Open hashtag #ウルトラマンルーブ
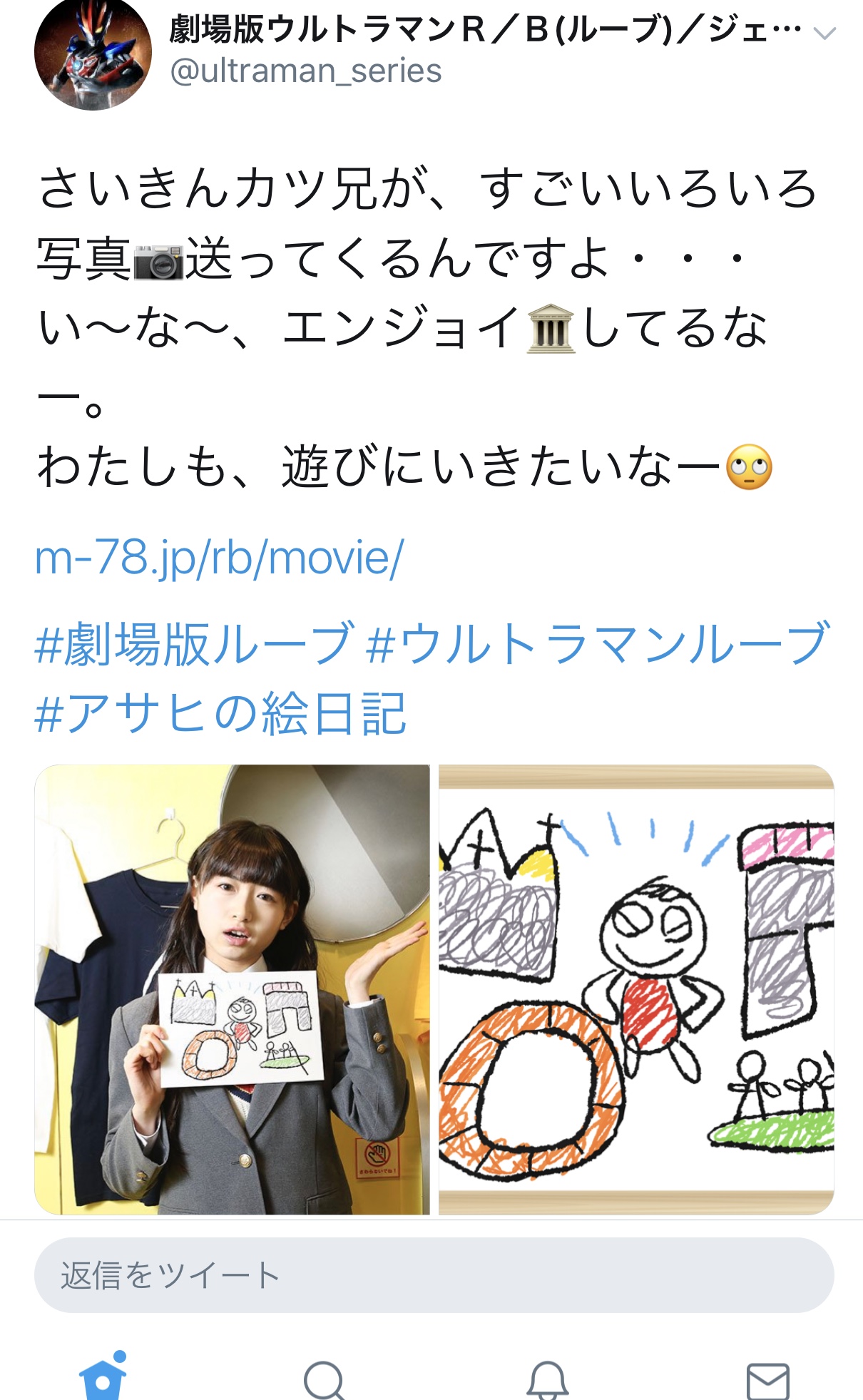The width and height of the screenshot is (863, 1400). [x=598, y=644]
